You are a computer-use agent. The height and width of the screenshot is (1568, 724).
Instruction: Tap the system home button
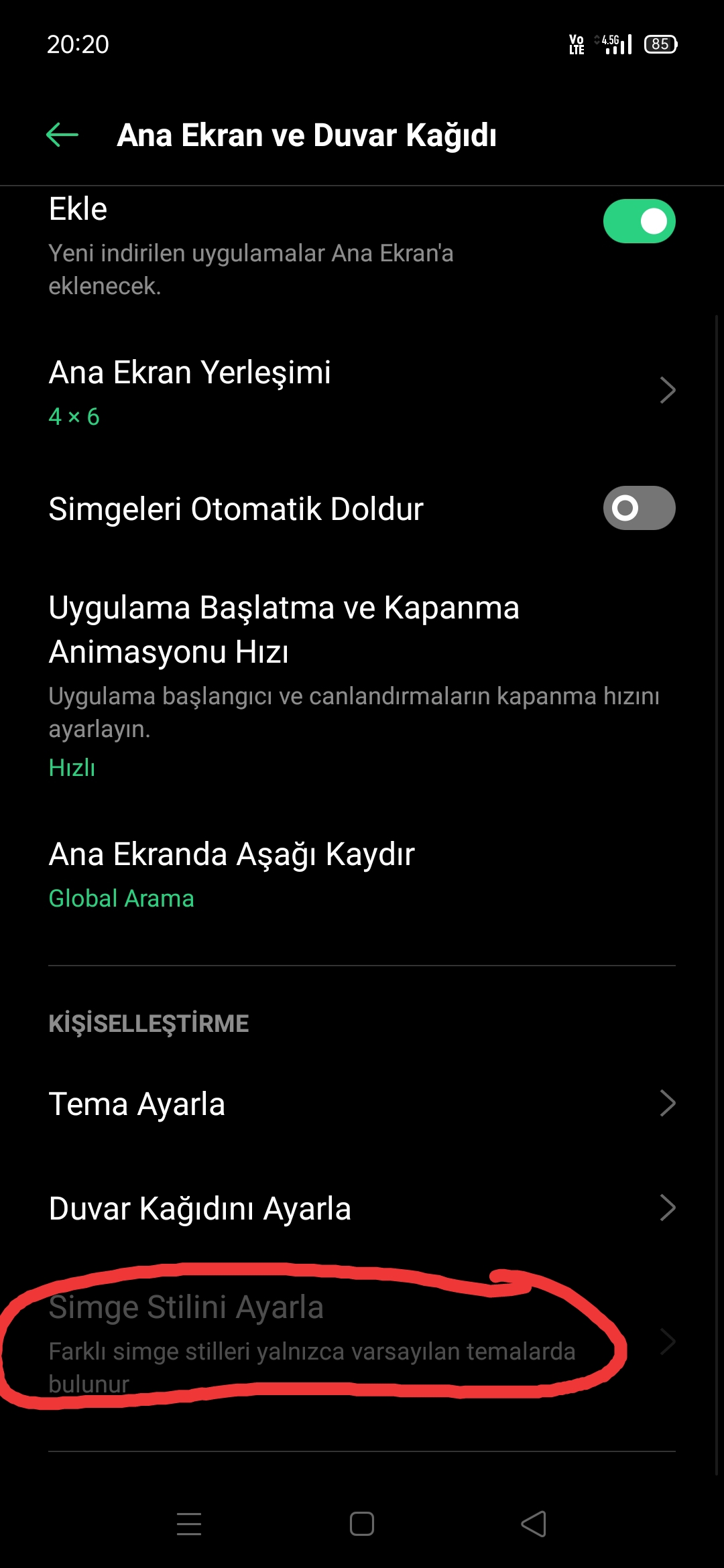(362, 1524)
